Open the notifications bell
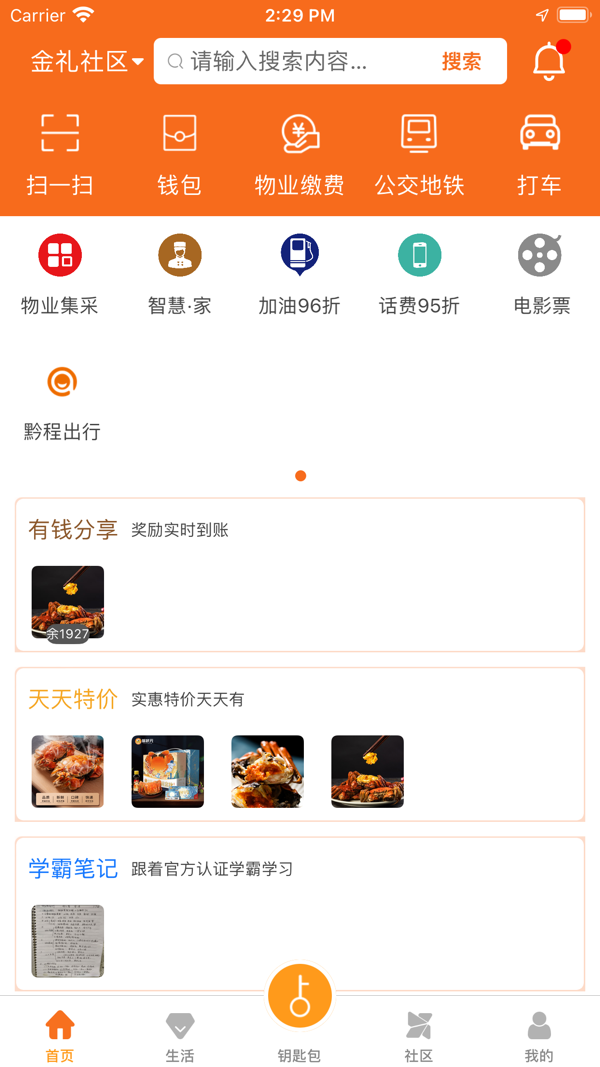The width and height of the screenshot is (600, 1067). tap(548, 62)
